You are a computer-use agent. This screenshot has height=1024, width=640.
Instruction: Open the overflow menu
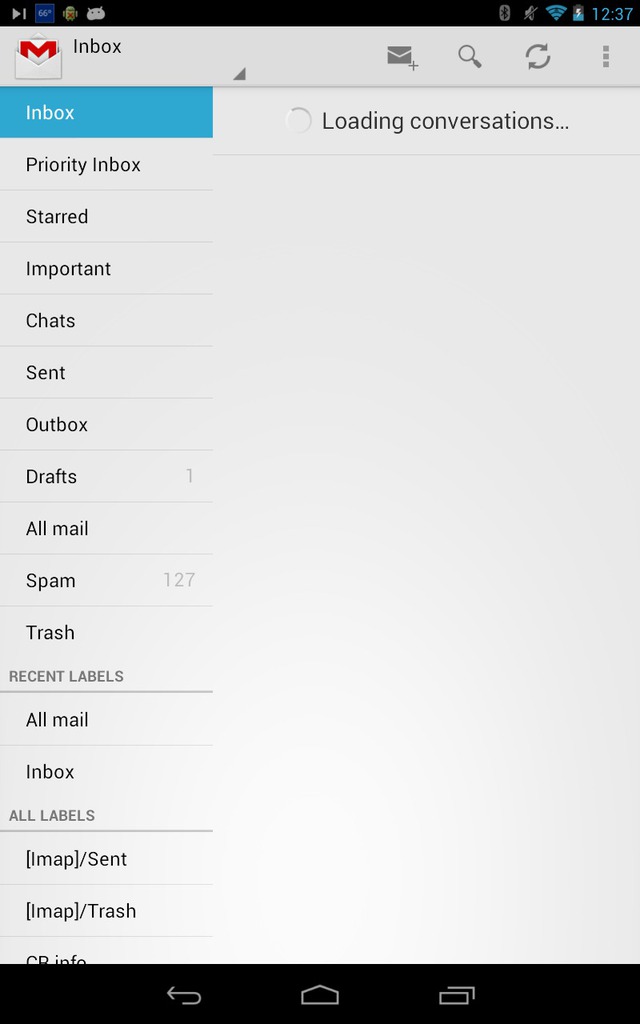[x=606, y=57]
